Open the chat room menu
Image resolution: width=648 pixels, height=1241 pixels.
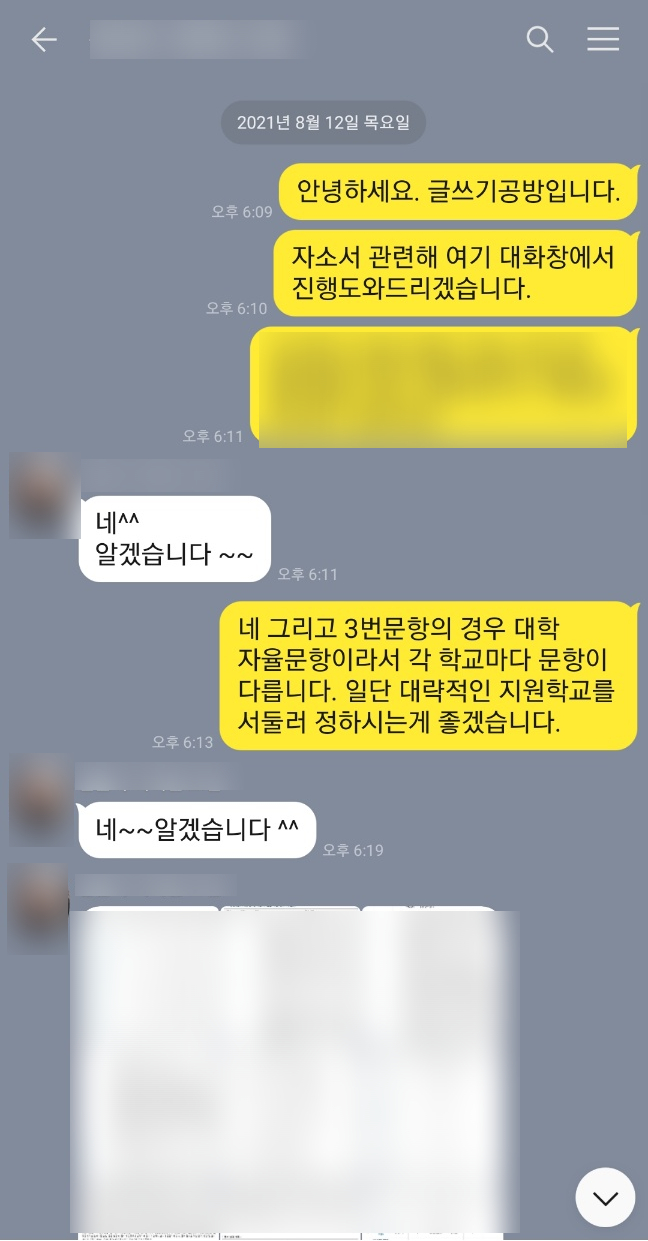[x=602, y=40]
